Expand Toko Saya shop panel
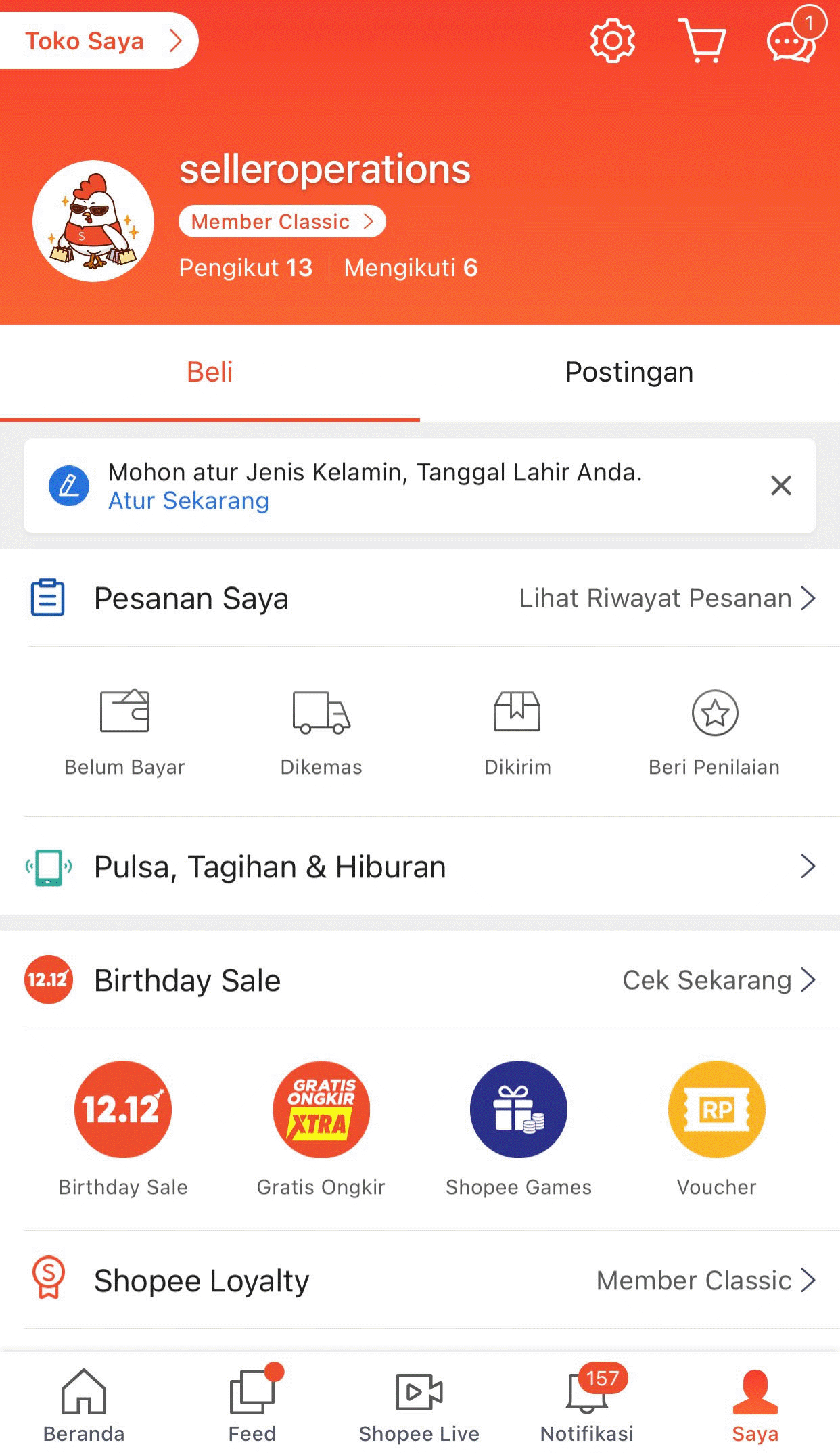Screen dimensions: 840x1453 click(x=98, y=41)
